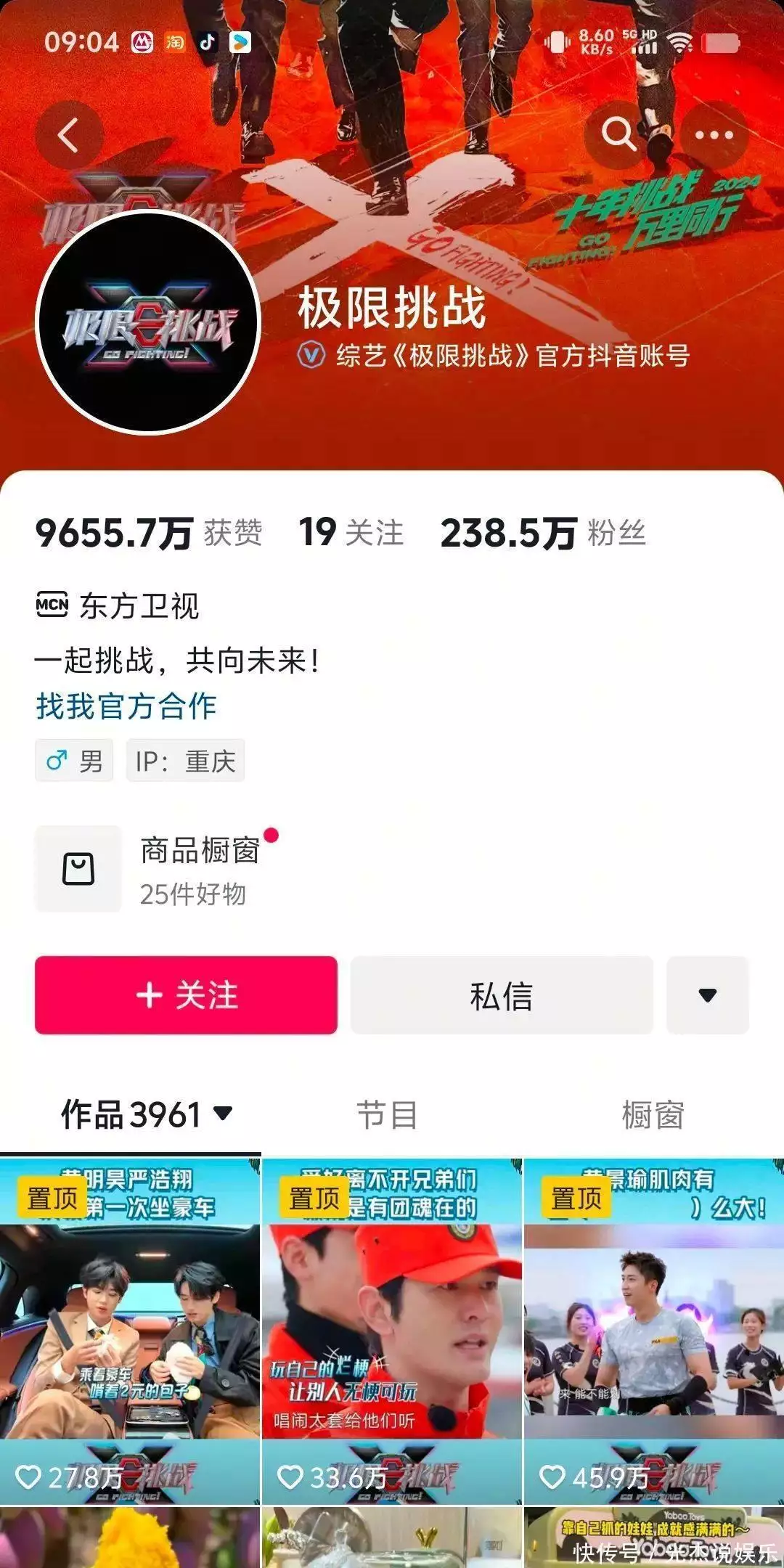
Task: Play pinned video with 33.6万 likes
Action: pyautogui.click(x=391, y=1330)
